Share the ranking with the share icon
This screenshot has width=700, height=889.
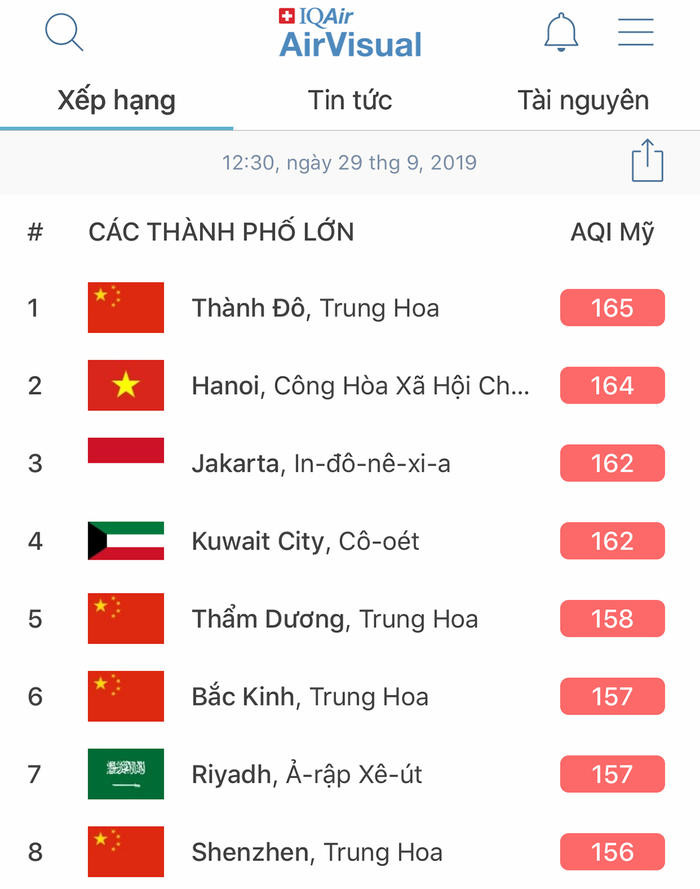point(648,161)
